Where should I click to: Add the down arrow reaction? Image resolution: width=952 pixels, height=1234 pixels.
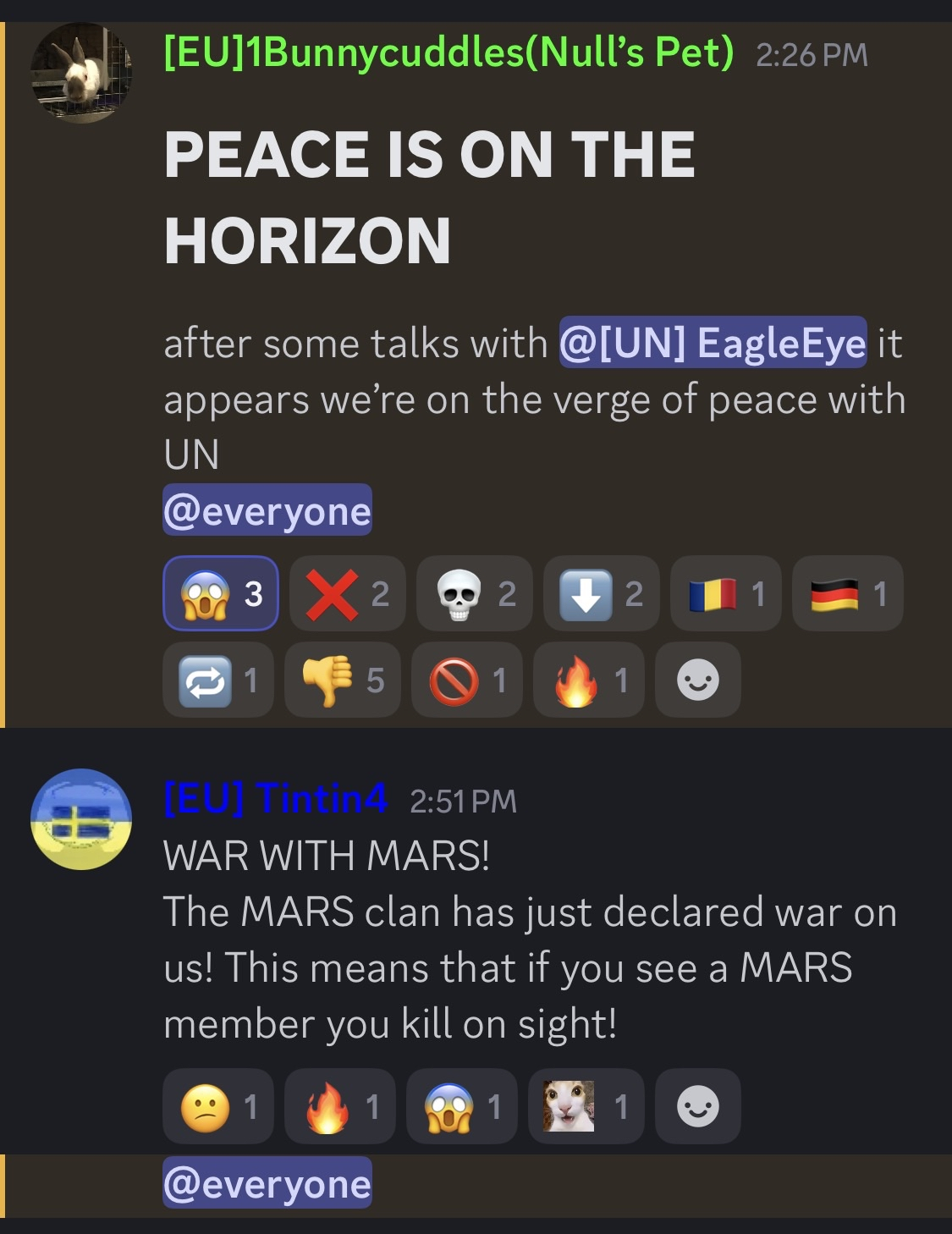coord(601,594)
